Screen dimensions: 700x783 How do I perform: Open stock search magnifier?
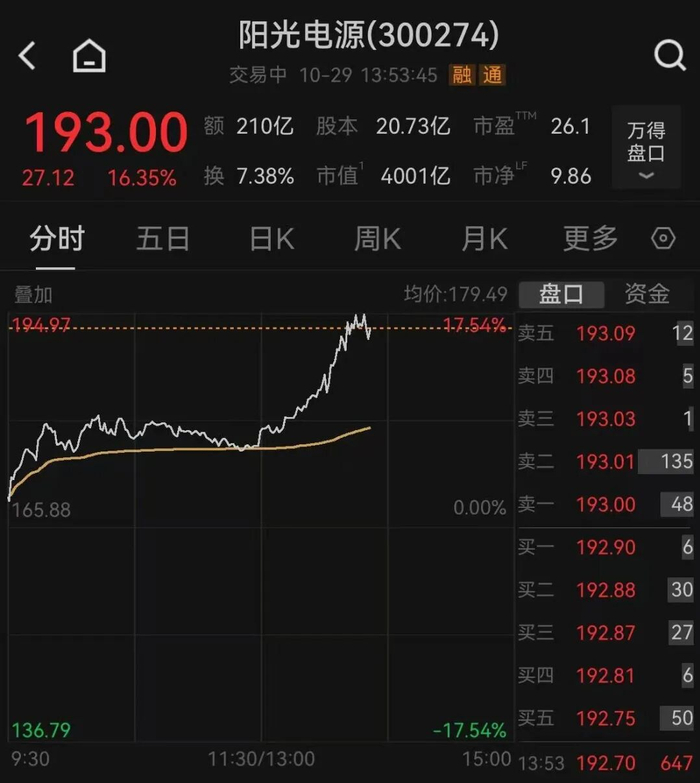pos(669,55)
